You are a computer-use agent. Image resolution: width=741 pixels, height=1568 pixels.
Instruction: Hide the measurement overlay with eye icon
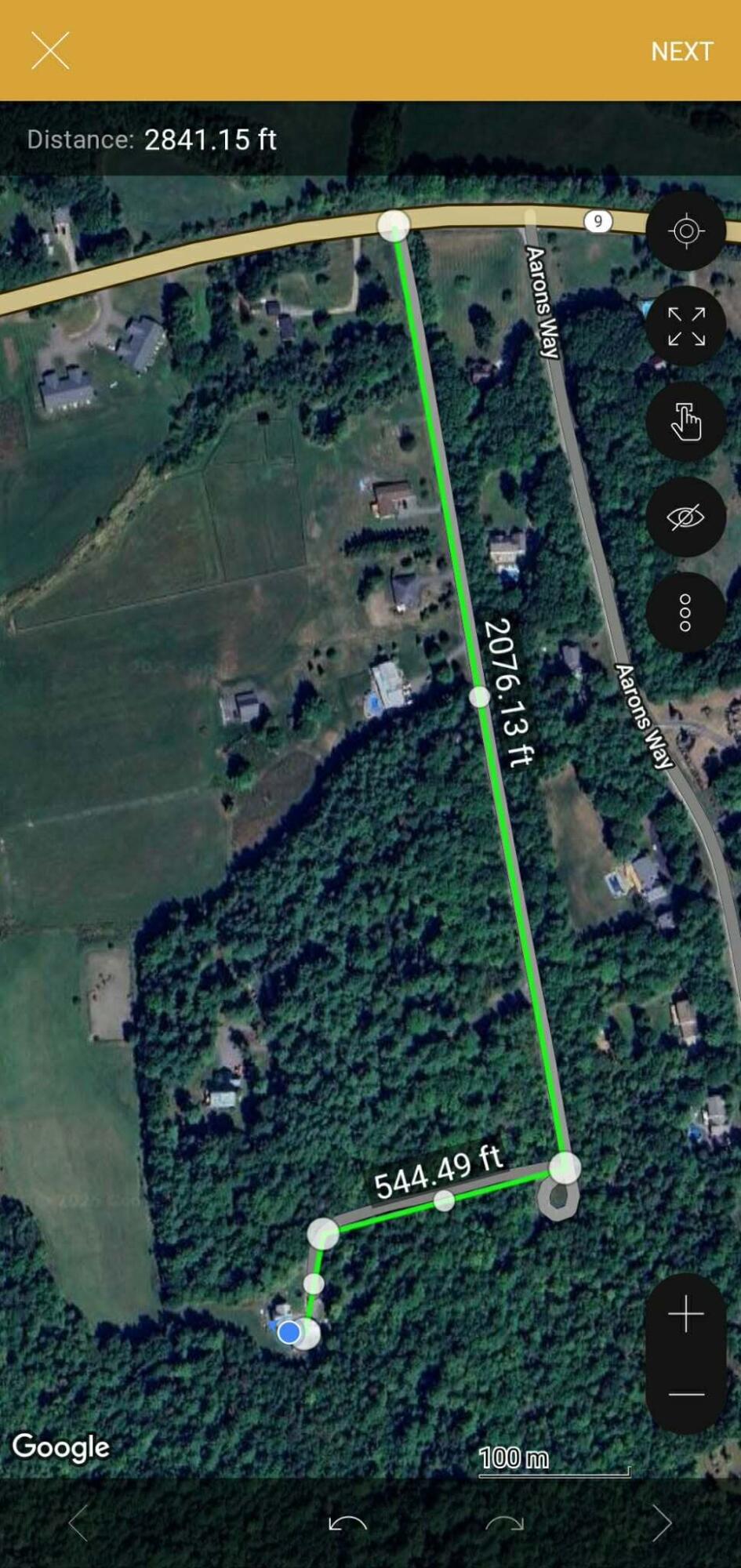click(685, 518)
